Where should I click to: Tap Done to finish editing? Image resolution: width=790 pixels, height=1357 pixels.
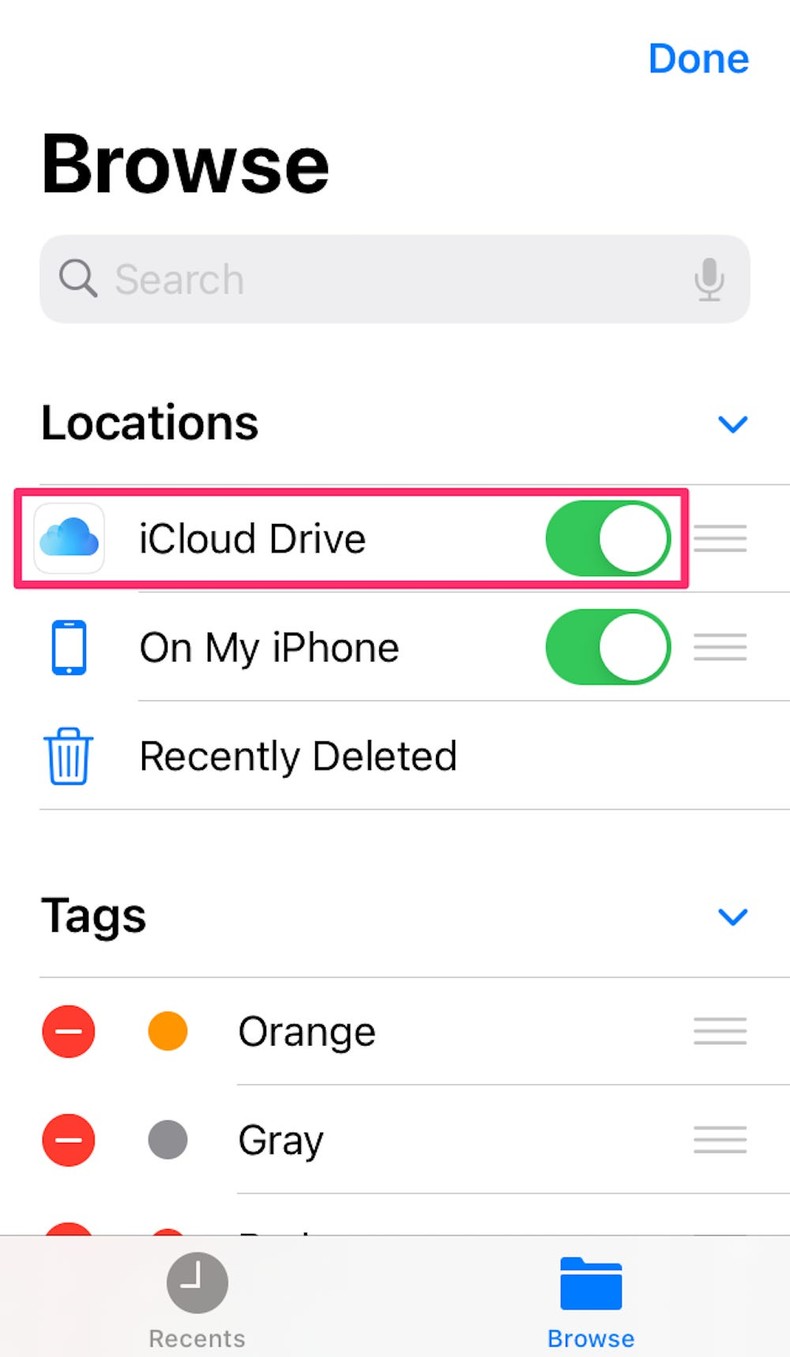point(698,58)
